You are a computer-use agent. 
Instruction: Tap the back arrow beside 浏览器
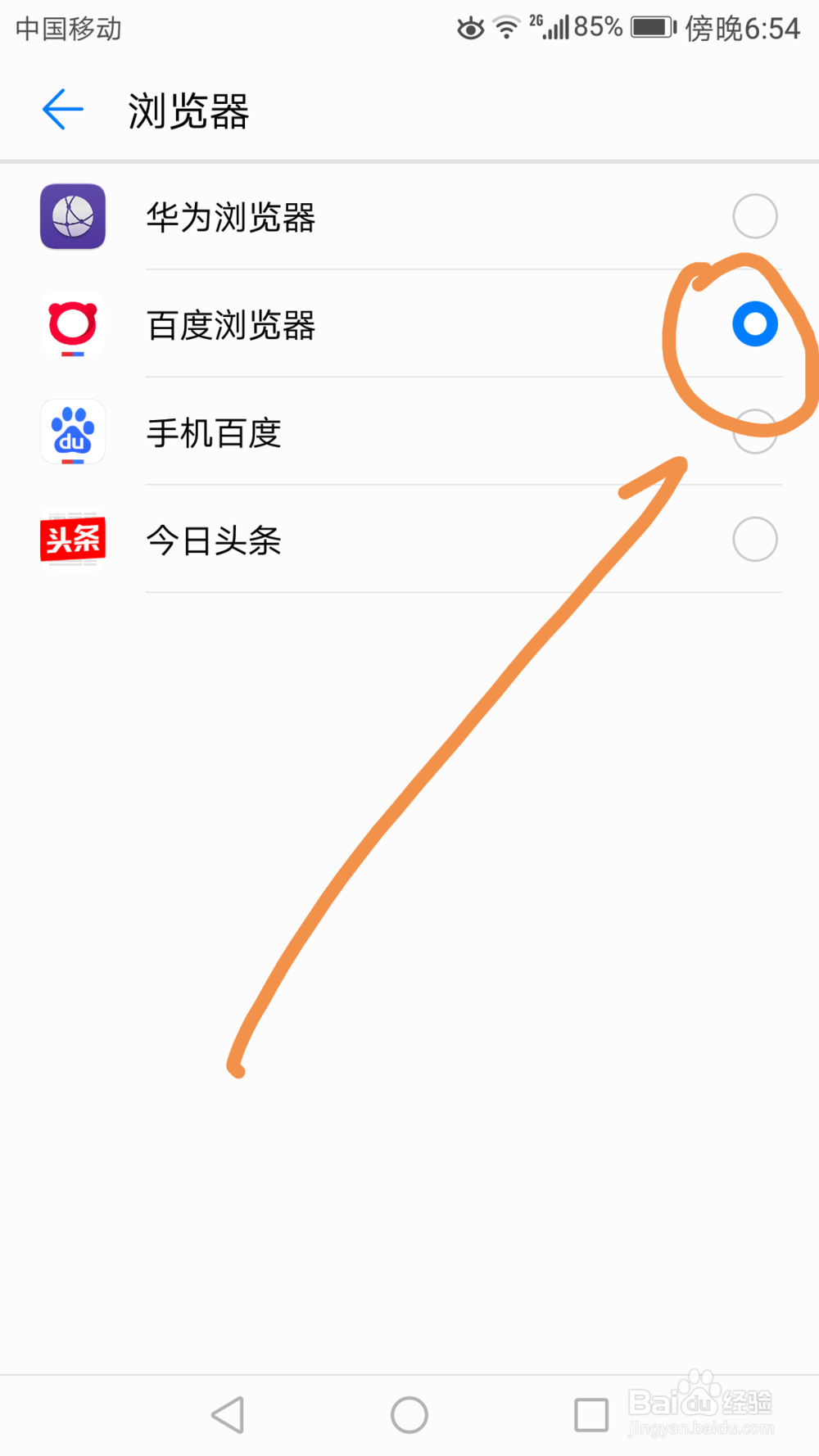click(x=61, y=110)
